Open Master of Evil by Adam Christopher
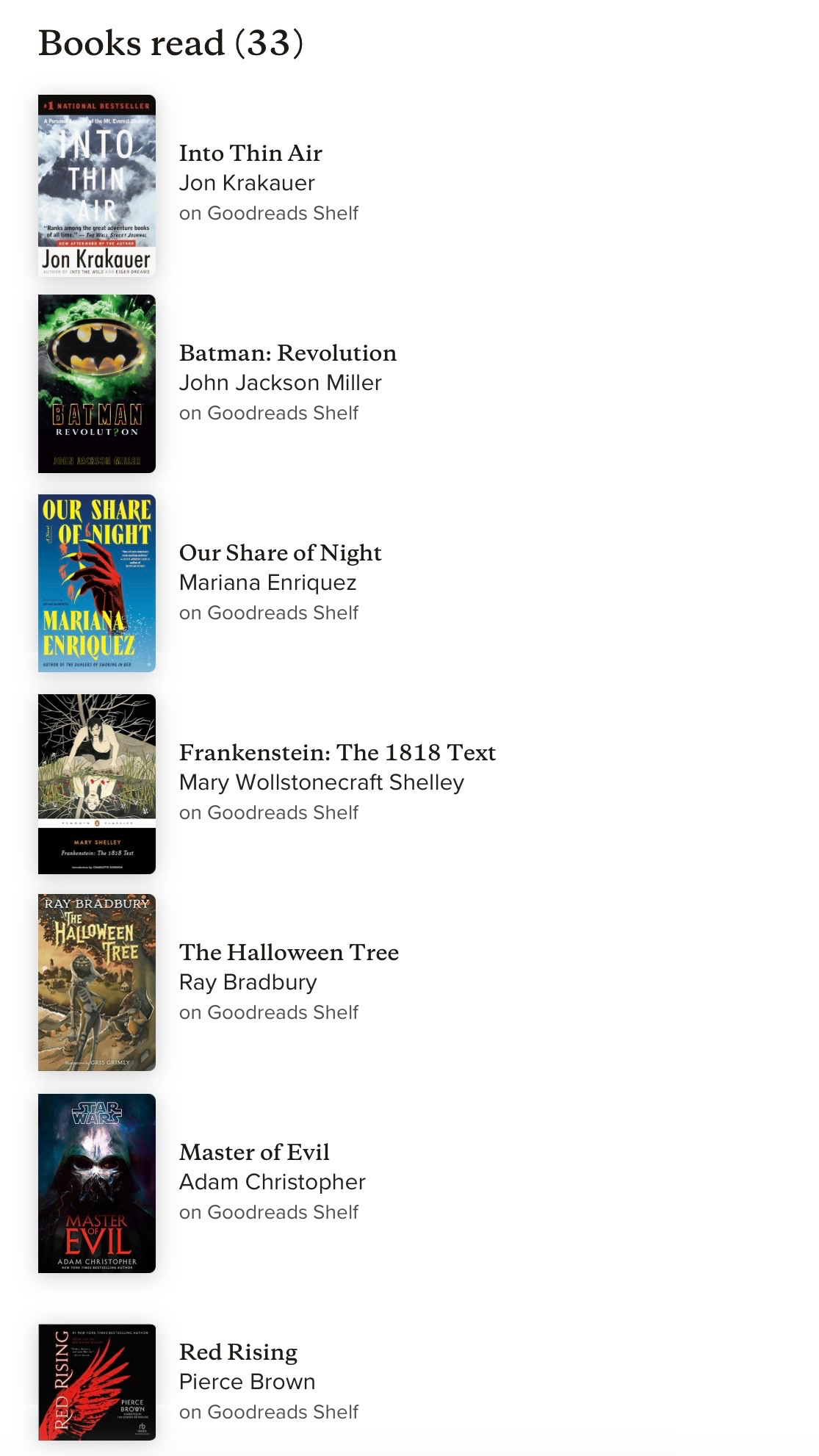Screen dimensions: 819x1456 (x=254, y=1153)
